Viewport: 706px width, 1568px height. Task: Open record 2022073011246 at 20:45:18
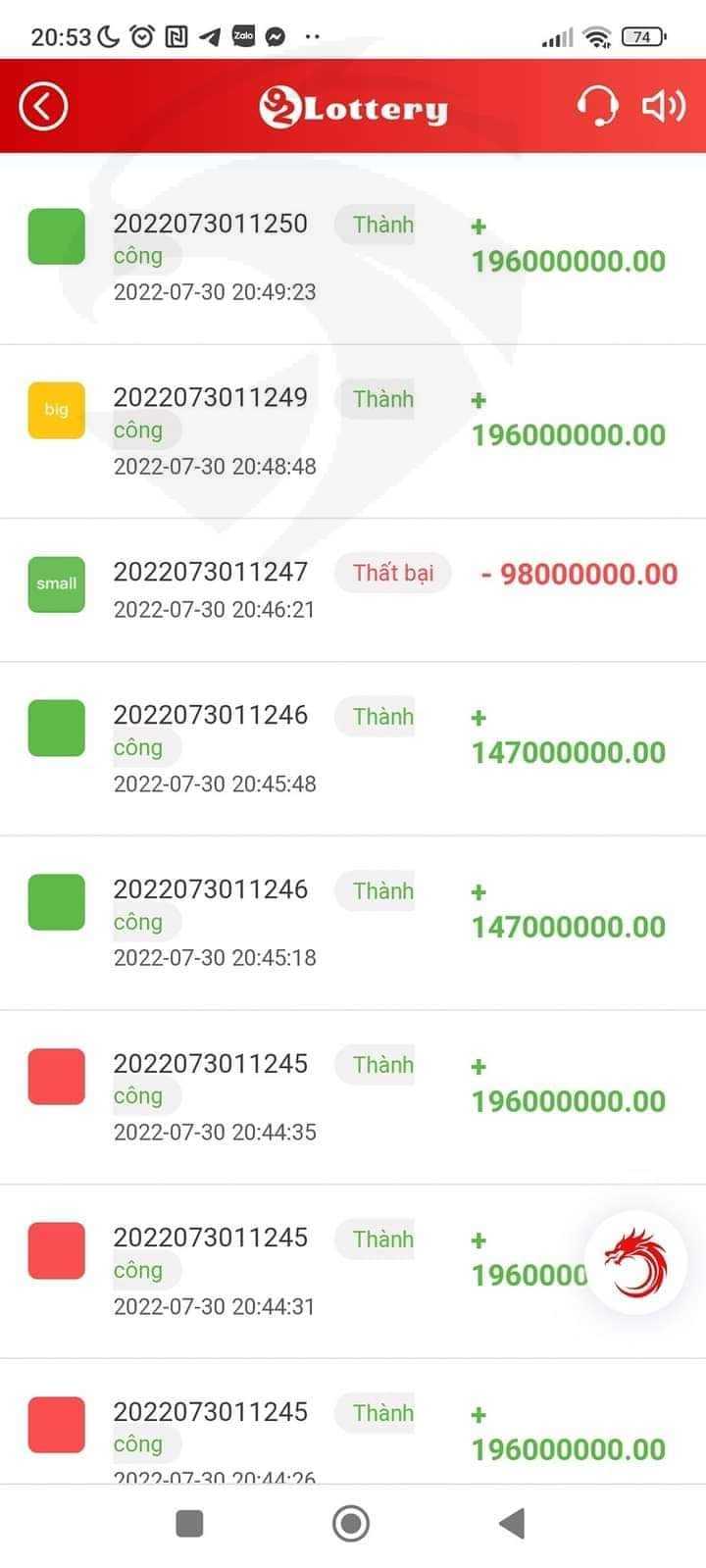pyautogui.click(x=353, y=923)
